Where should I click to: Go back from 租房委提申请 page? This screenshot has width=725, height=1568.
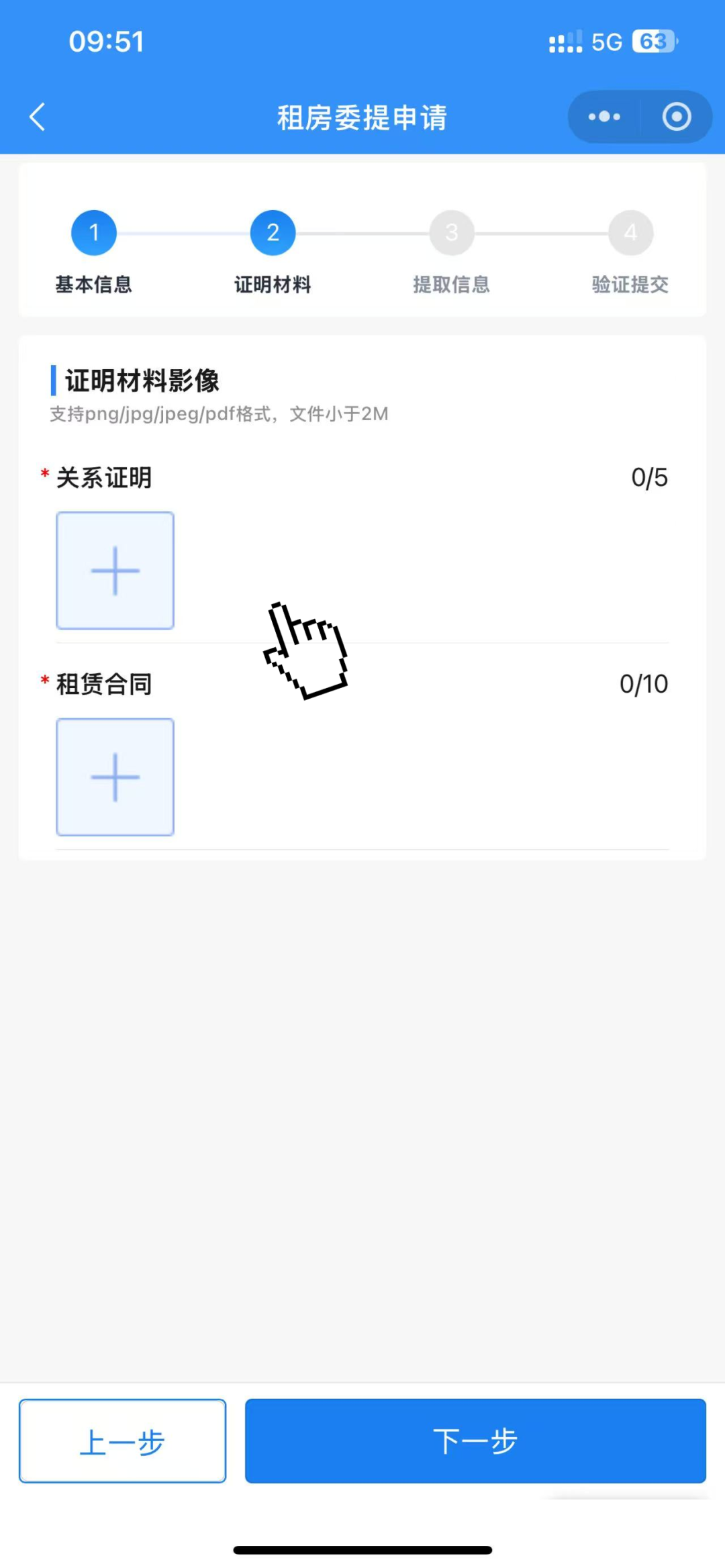coord(38,117)
